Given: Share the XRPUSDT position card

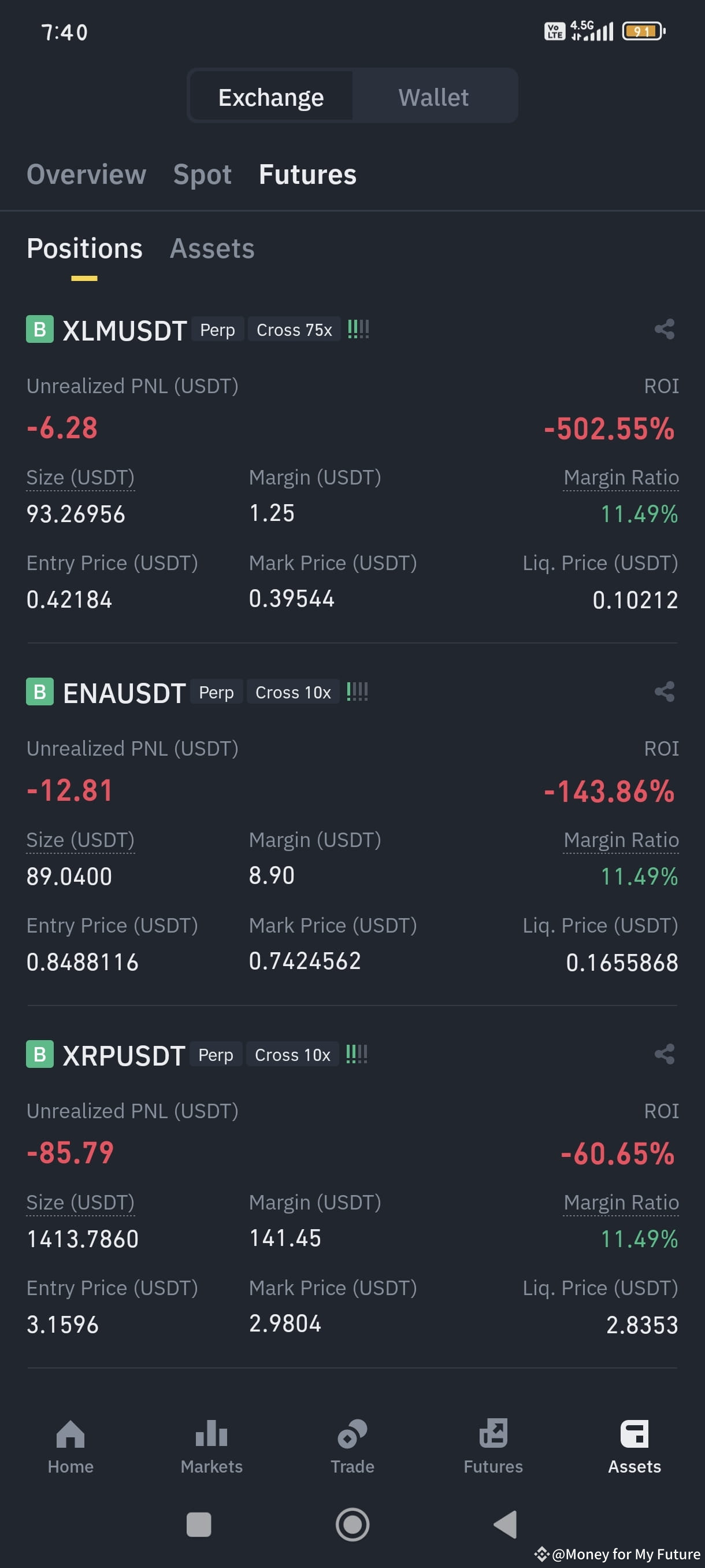Looking at the screenshot, I should pos(665,1053).
